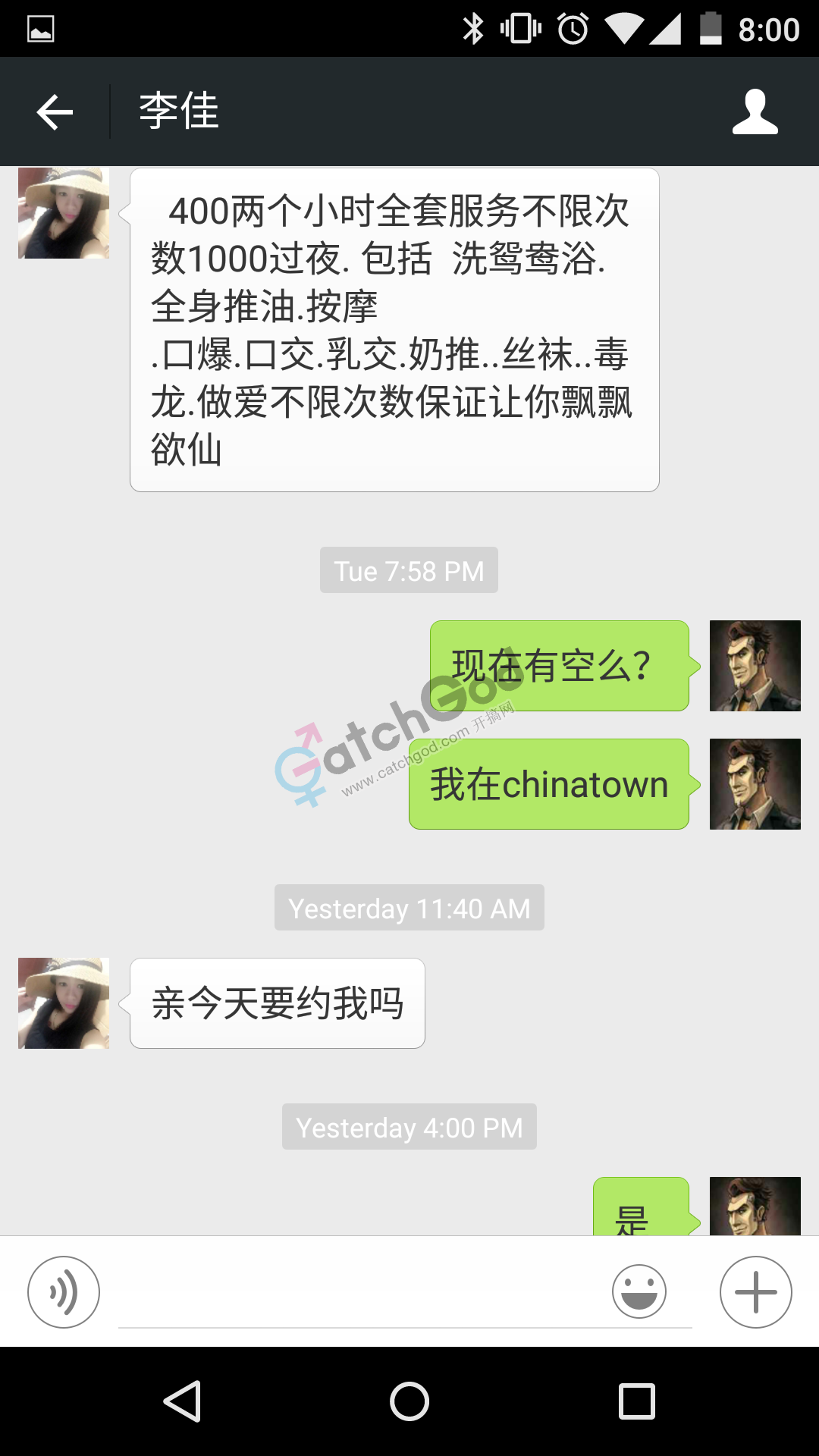The image size is (819, 1456).
Task: Open the plus attachment menu
Action: (x=755, y=1291)
